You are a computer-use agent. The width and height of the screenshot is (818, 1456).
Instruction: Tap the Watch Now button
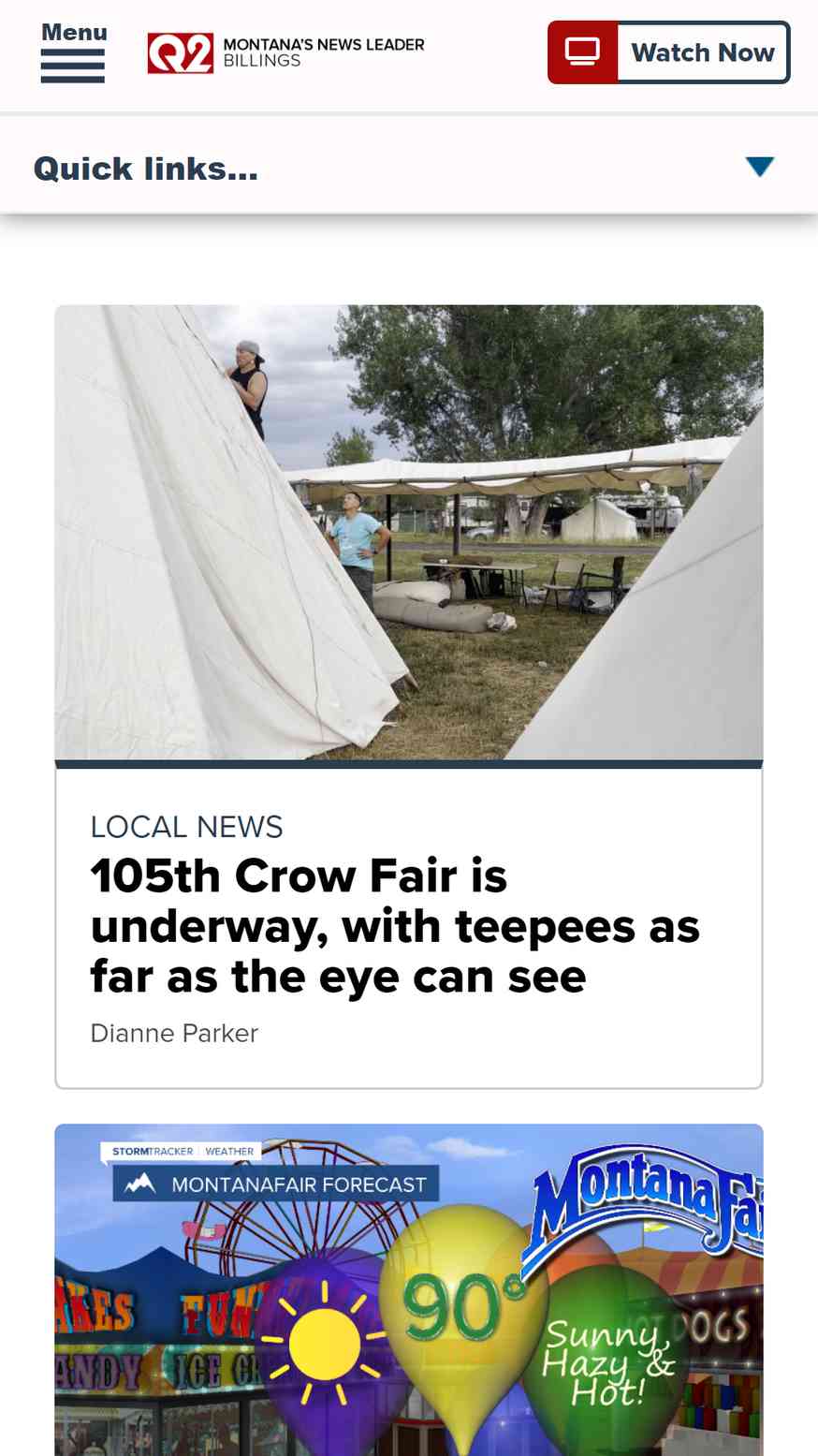(x=668, y=52)
